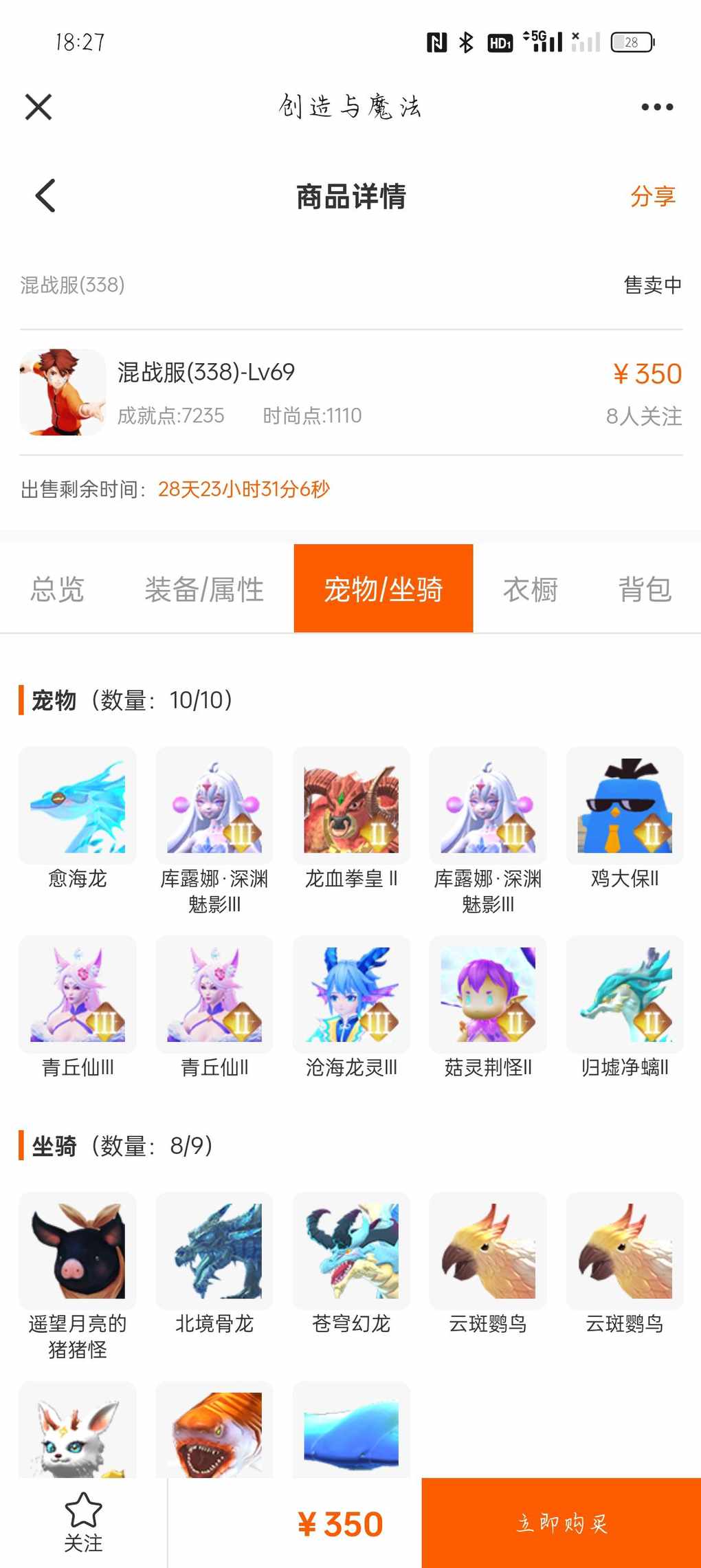Follow this listing with 关注 star
The image size is (701, 1568).
click(83, 1522)
